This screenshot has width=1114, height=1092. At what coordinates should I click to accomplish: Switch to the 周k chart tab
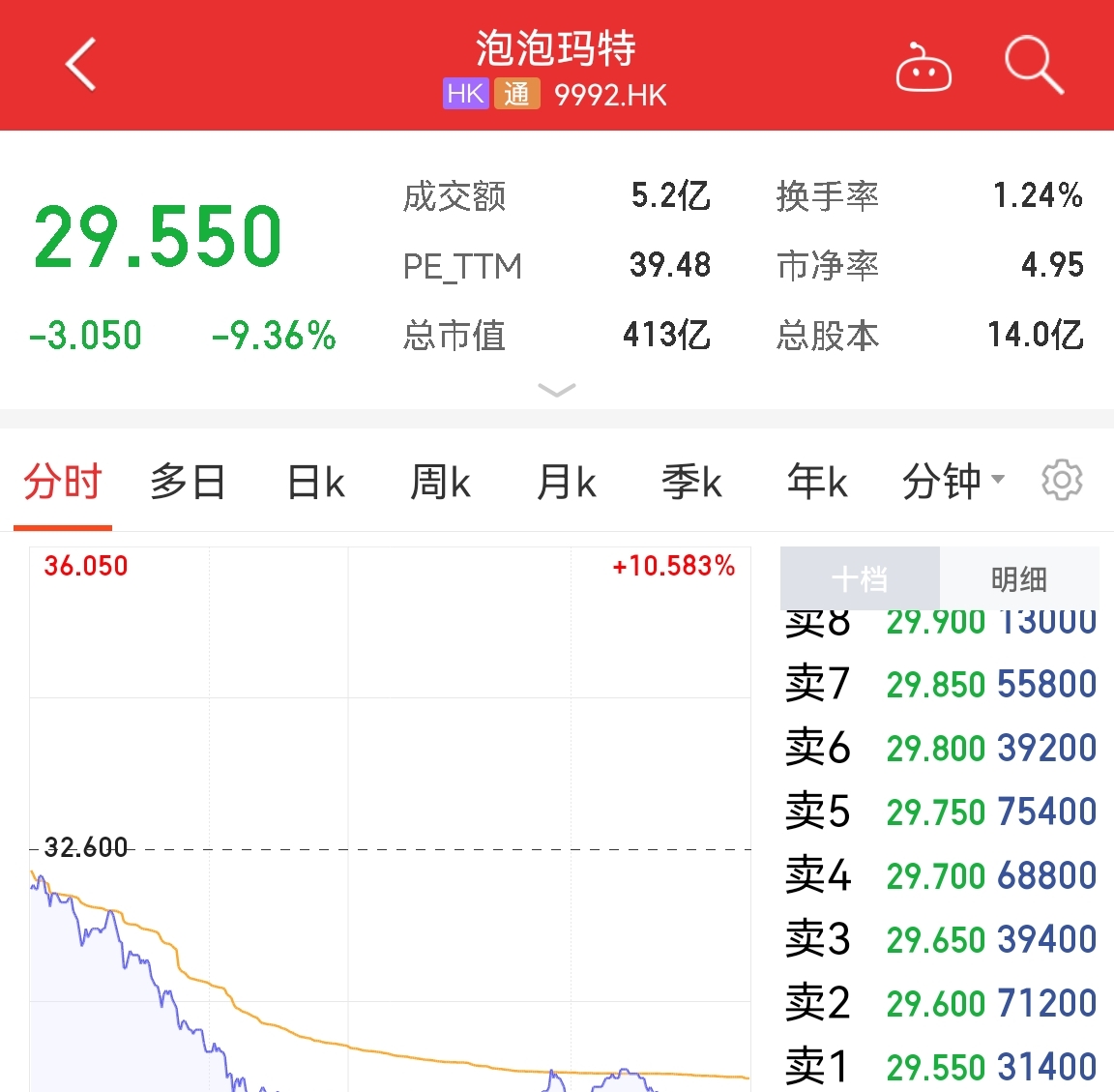pyautogui.click(x=440, y=482)
